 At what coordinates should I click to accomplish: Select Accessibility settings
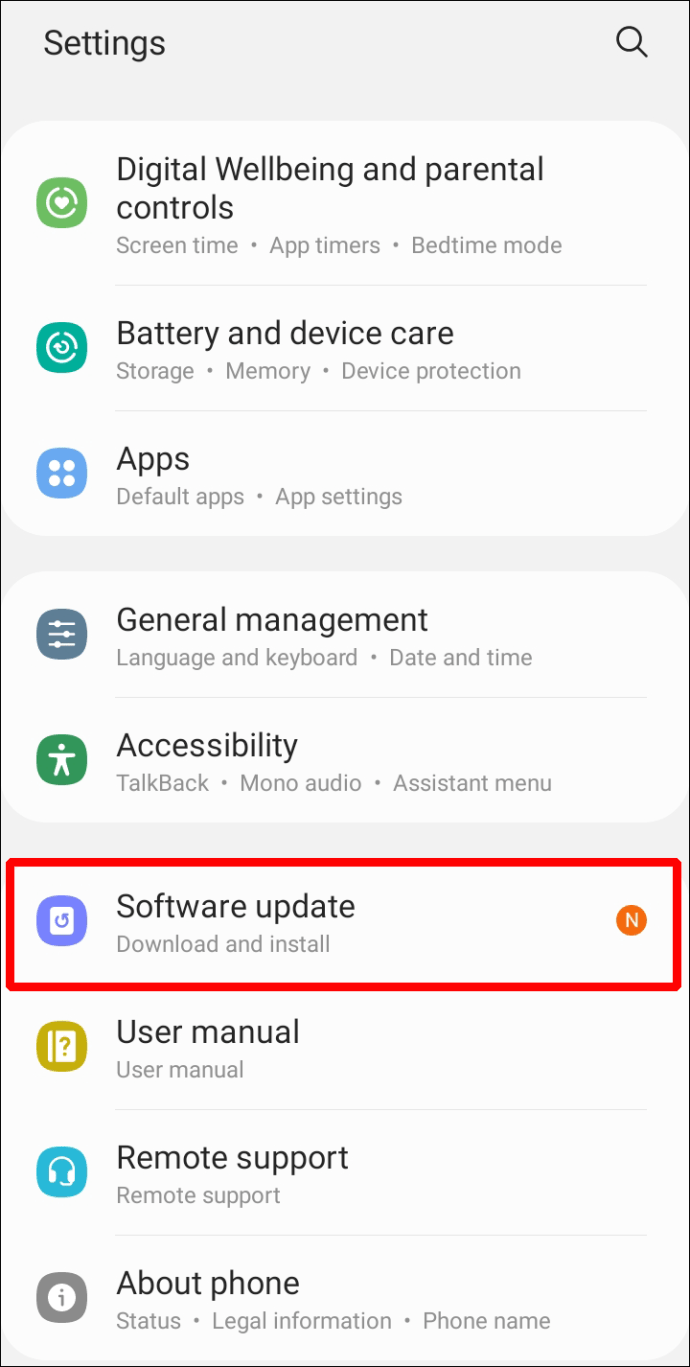tap(345, 762)
